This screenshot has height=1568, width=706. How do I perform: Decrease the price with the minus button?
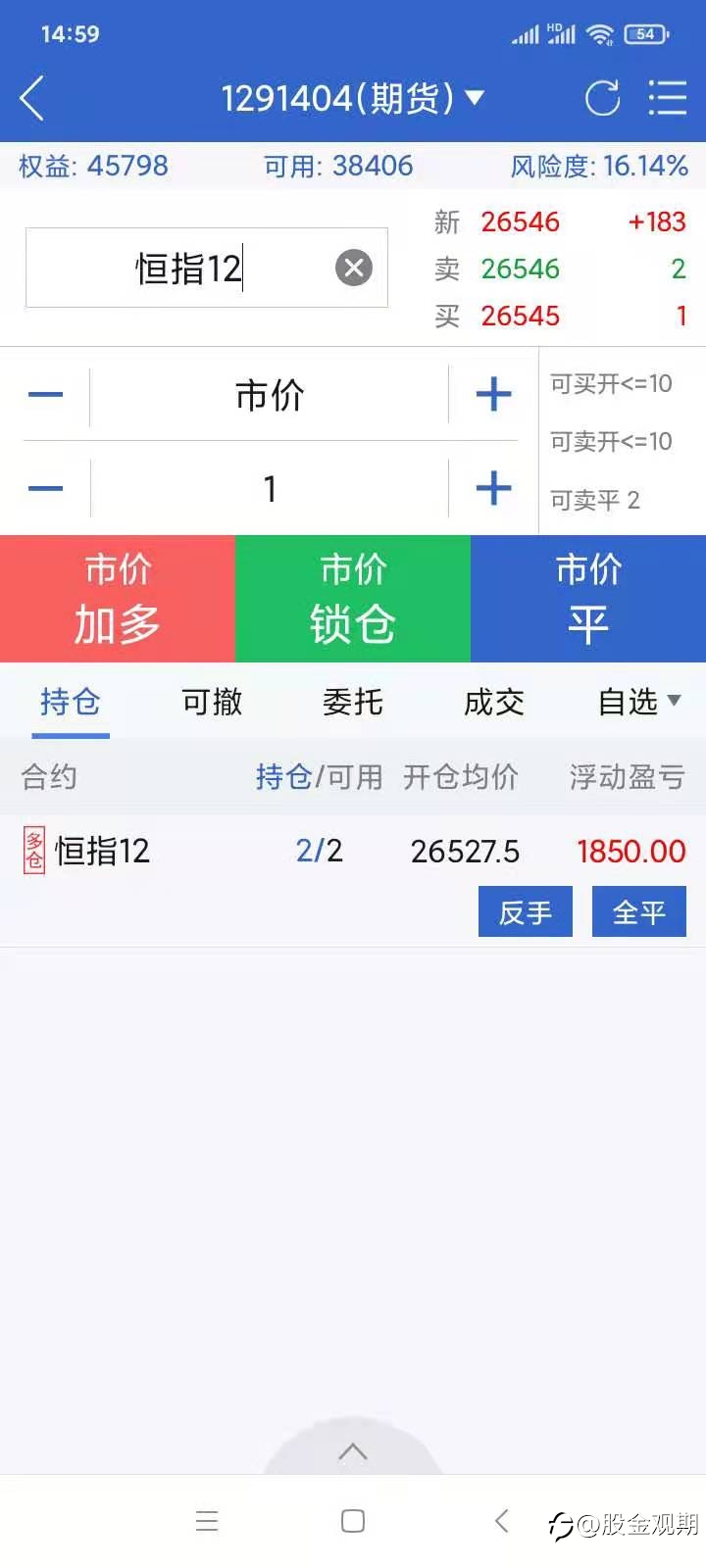pyautogui.click(x=46, y=395)
